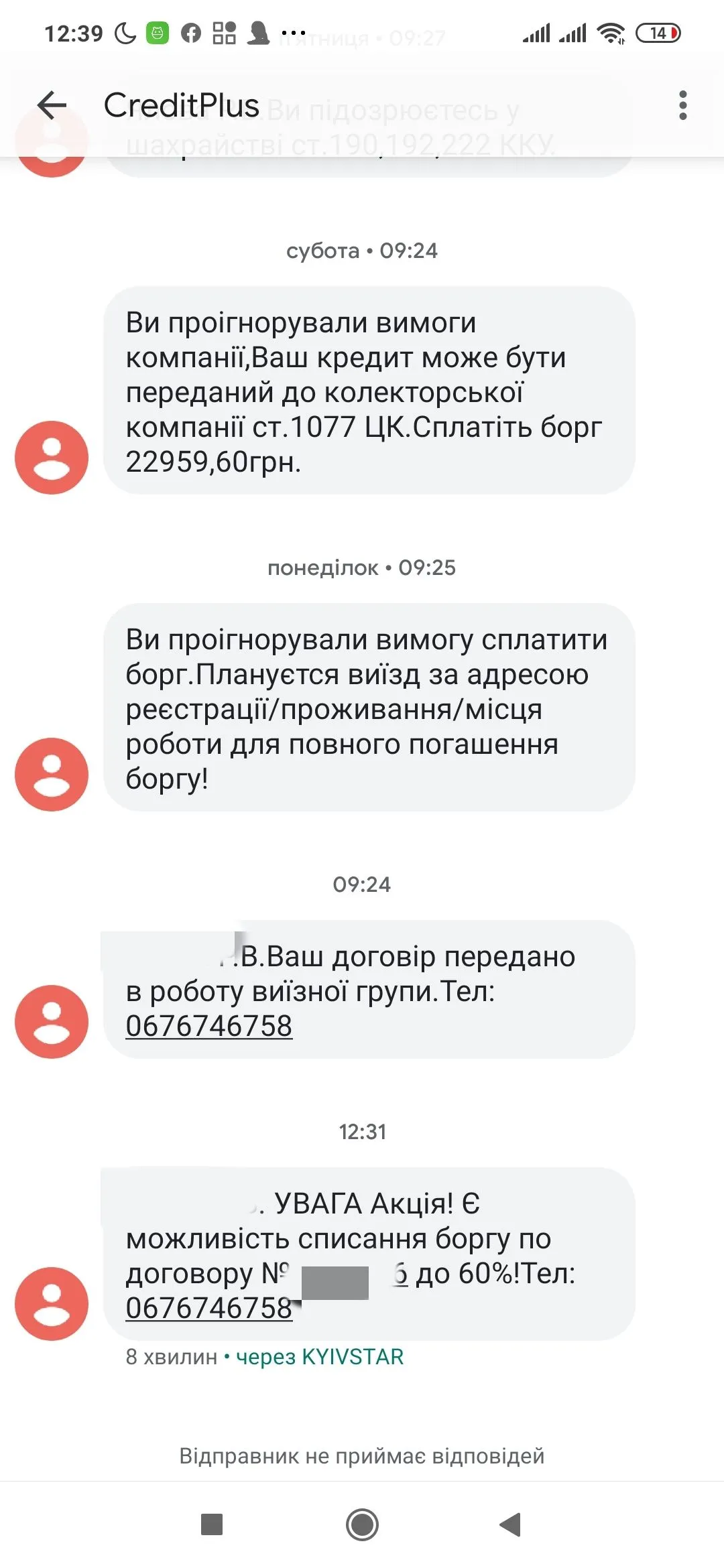Tap the phone number in the 09:24 message
Screen dimensions: 724x1568
208,1026
